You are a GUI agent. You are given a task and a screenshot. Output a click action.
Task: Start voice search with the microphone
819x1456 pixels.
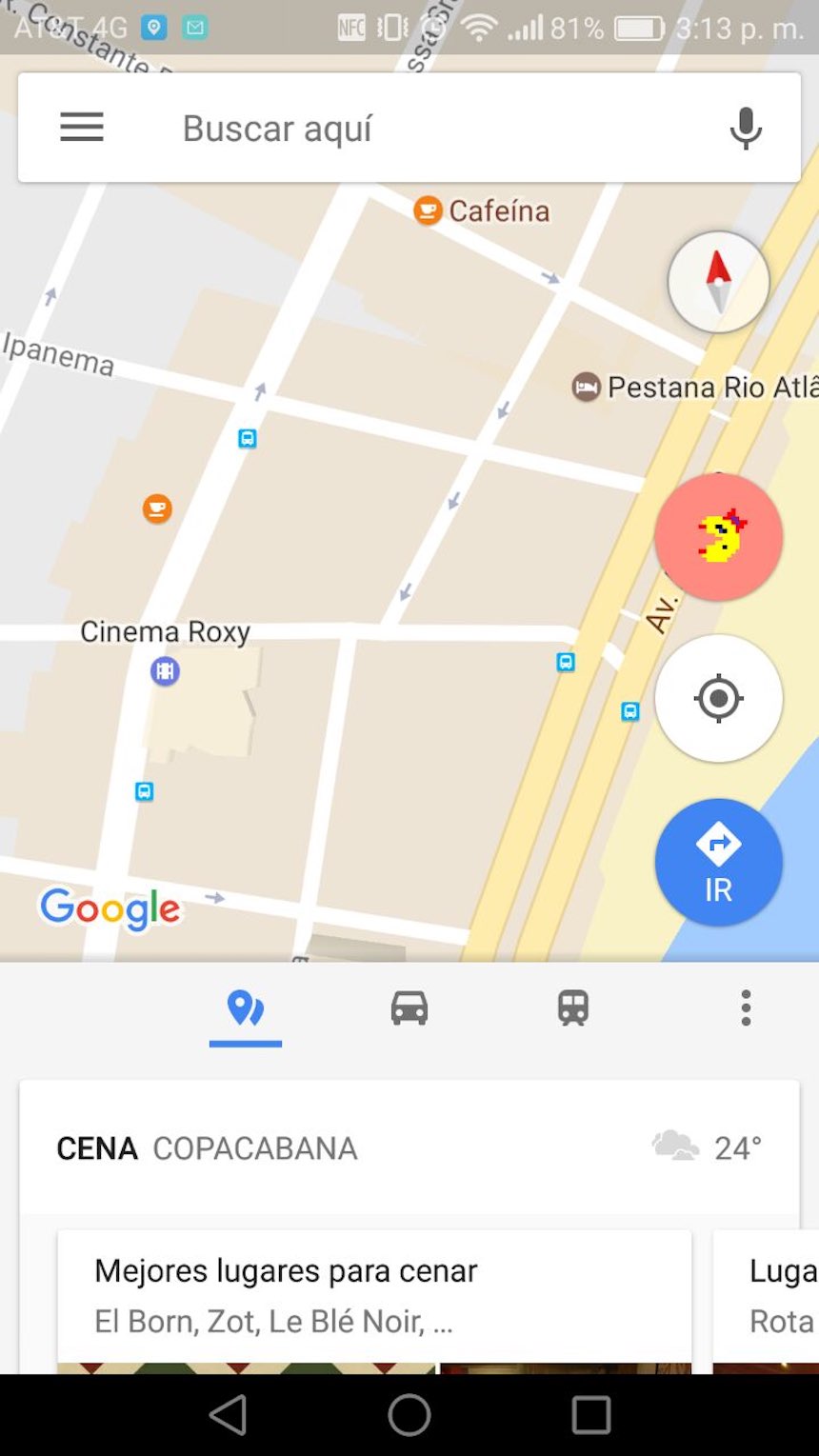746,128
